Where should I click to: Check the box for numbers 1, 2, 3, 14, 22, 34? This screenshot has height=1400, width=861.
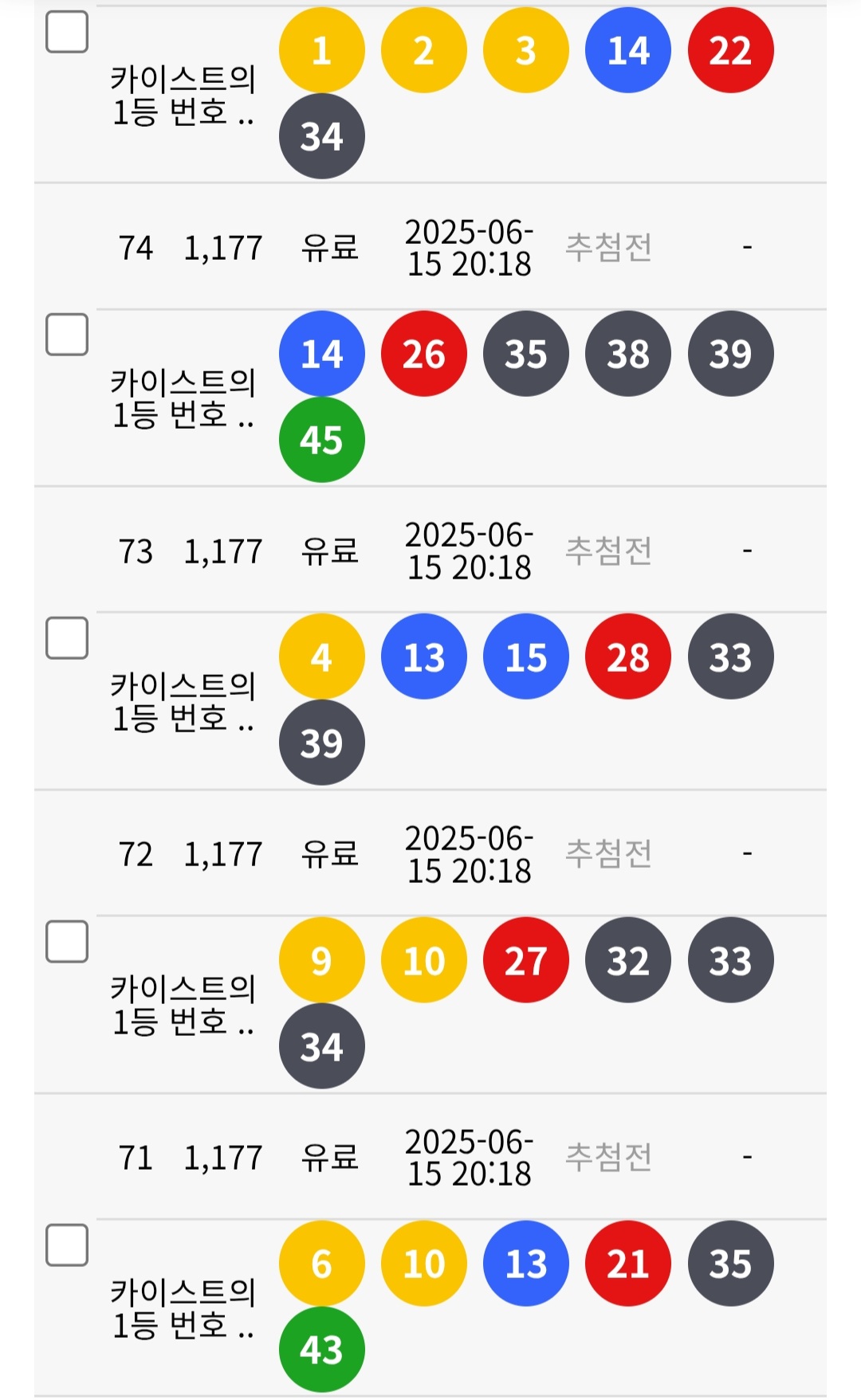(67, 31)
